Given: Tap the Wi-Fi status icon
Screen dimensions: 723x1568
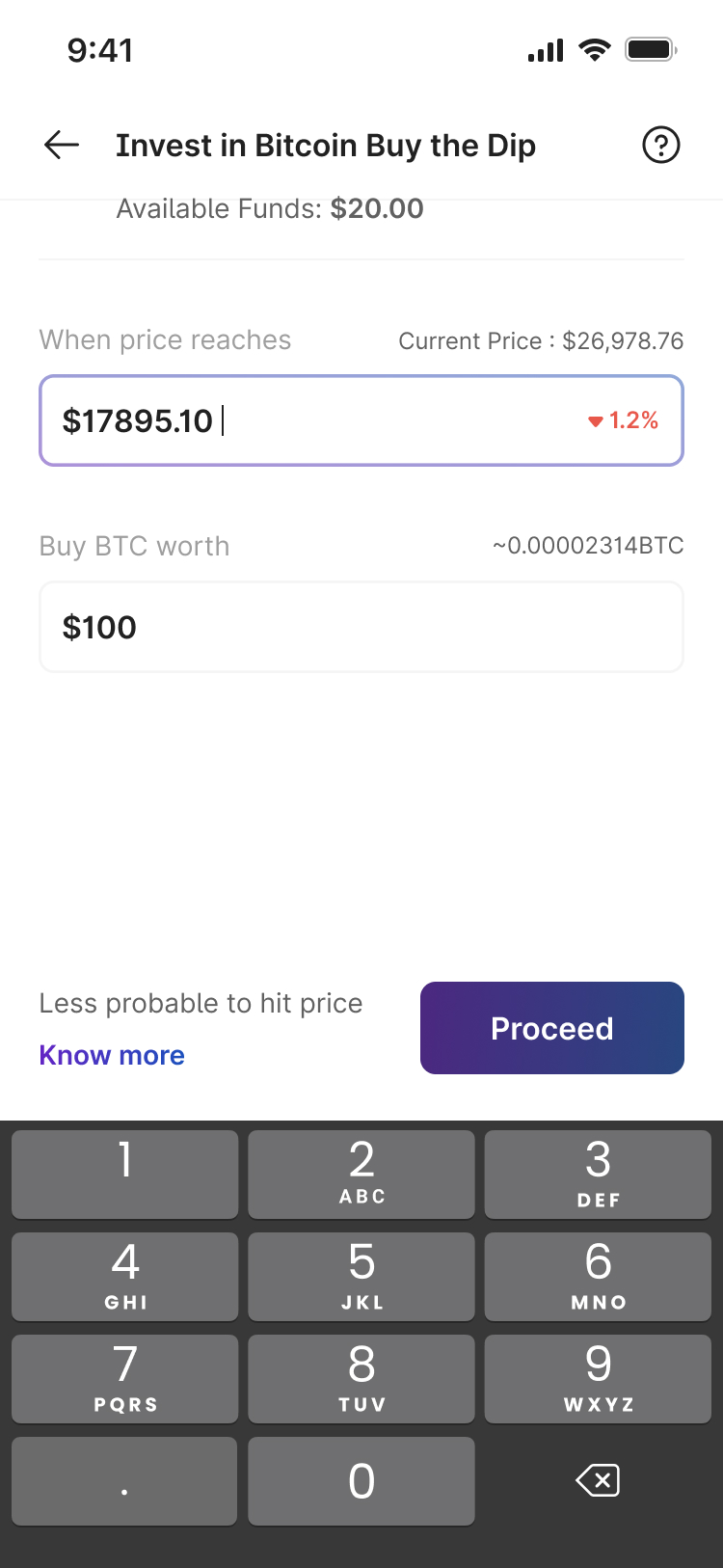Looking at the screenshot, I should point(595,50).
